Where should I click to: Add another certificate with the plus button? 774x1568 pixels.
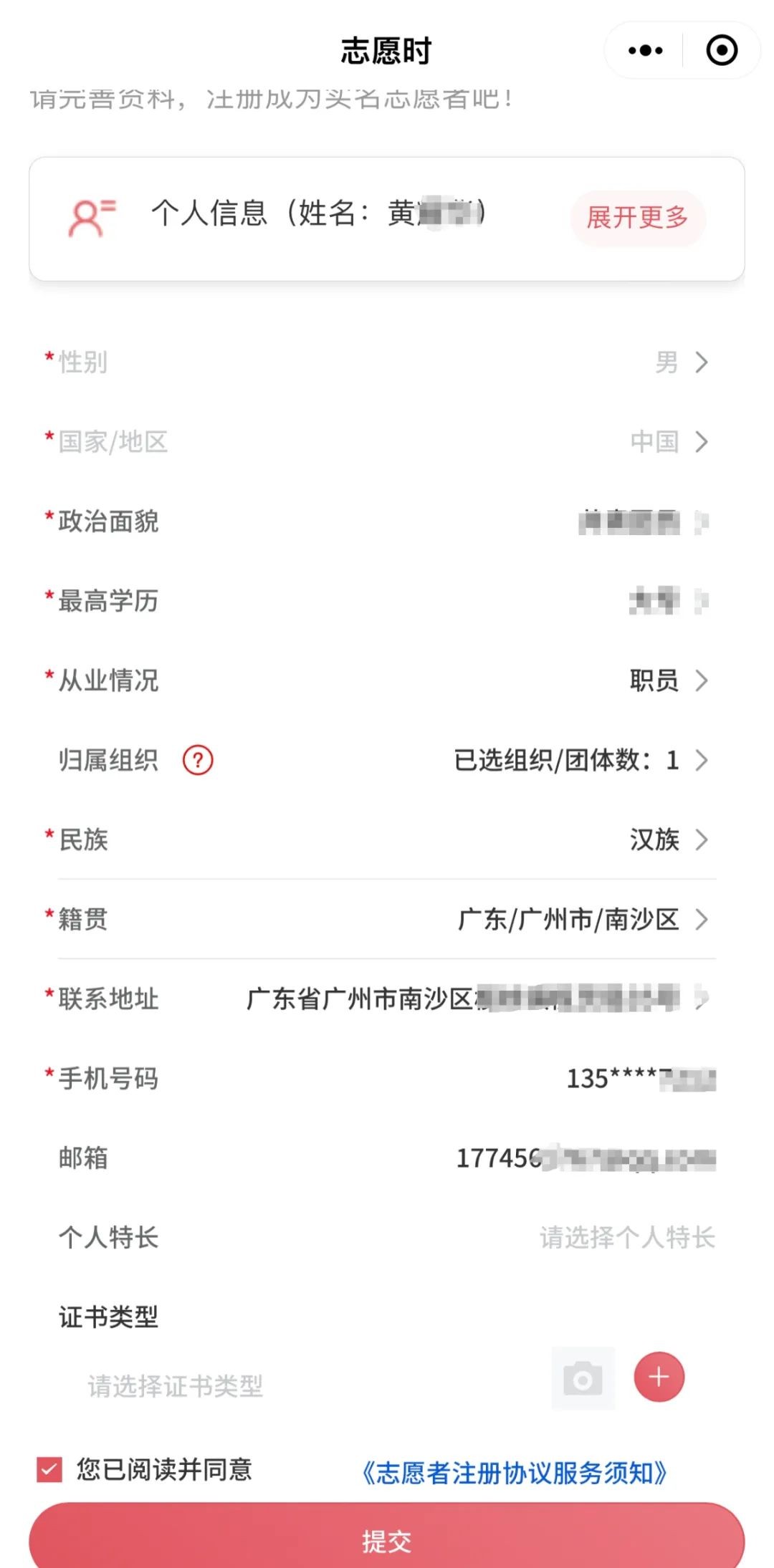659,1377
